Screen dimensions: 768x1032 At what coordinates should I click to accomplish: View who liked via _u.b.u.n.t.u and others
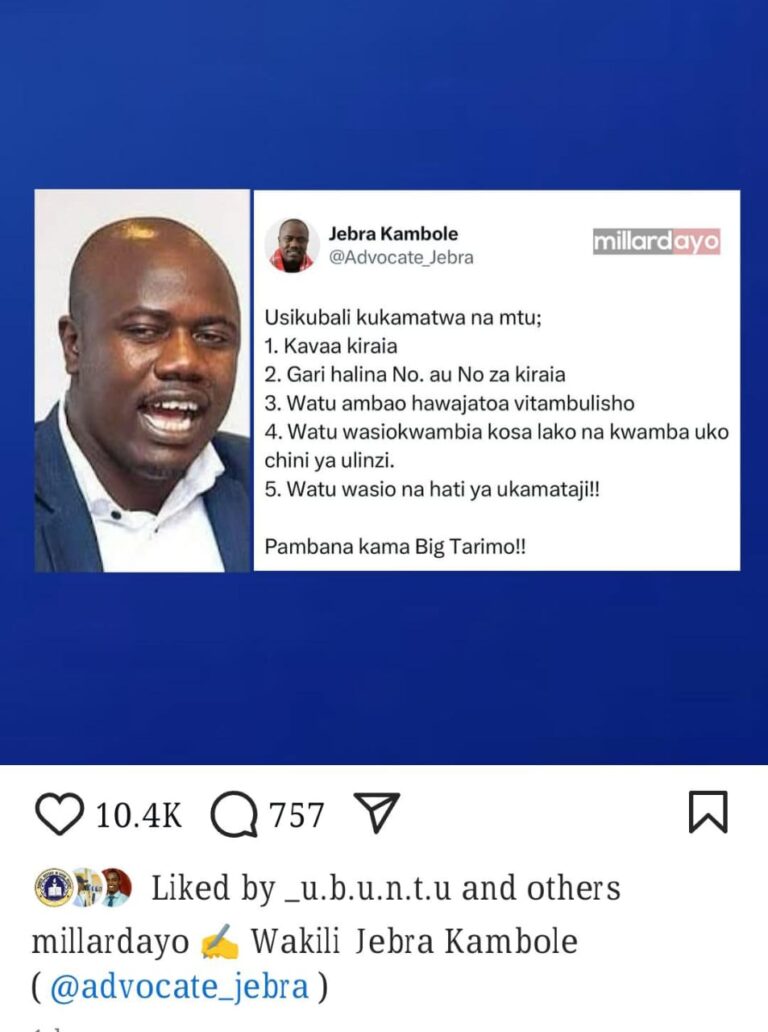pos(385,888)
